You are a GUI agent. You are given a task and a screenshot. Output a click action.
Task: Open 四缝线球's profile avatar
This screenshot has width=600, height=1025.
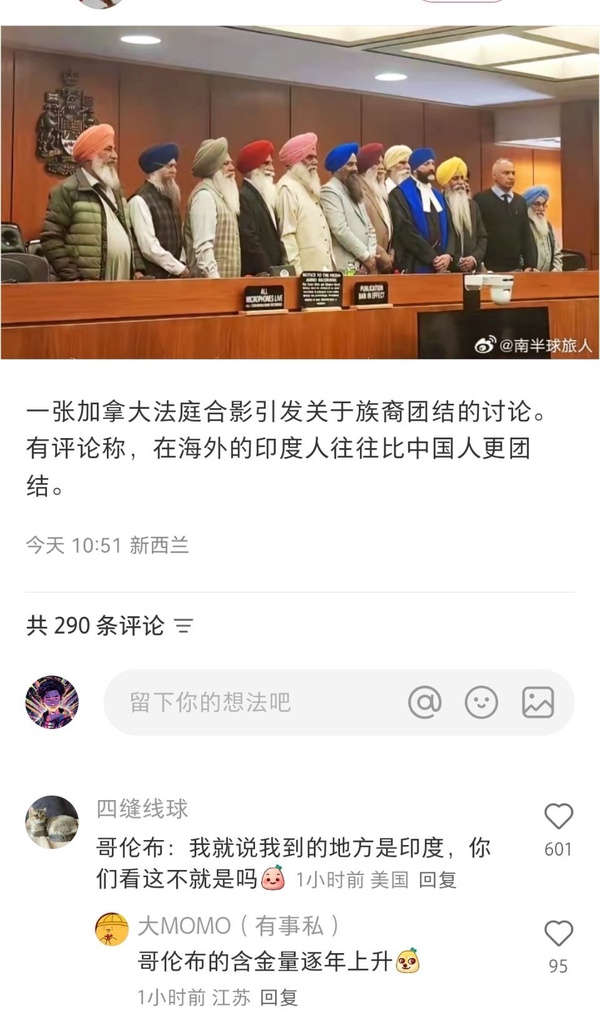[x=52, y=822]
